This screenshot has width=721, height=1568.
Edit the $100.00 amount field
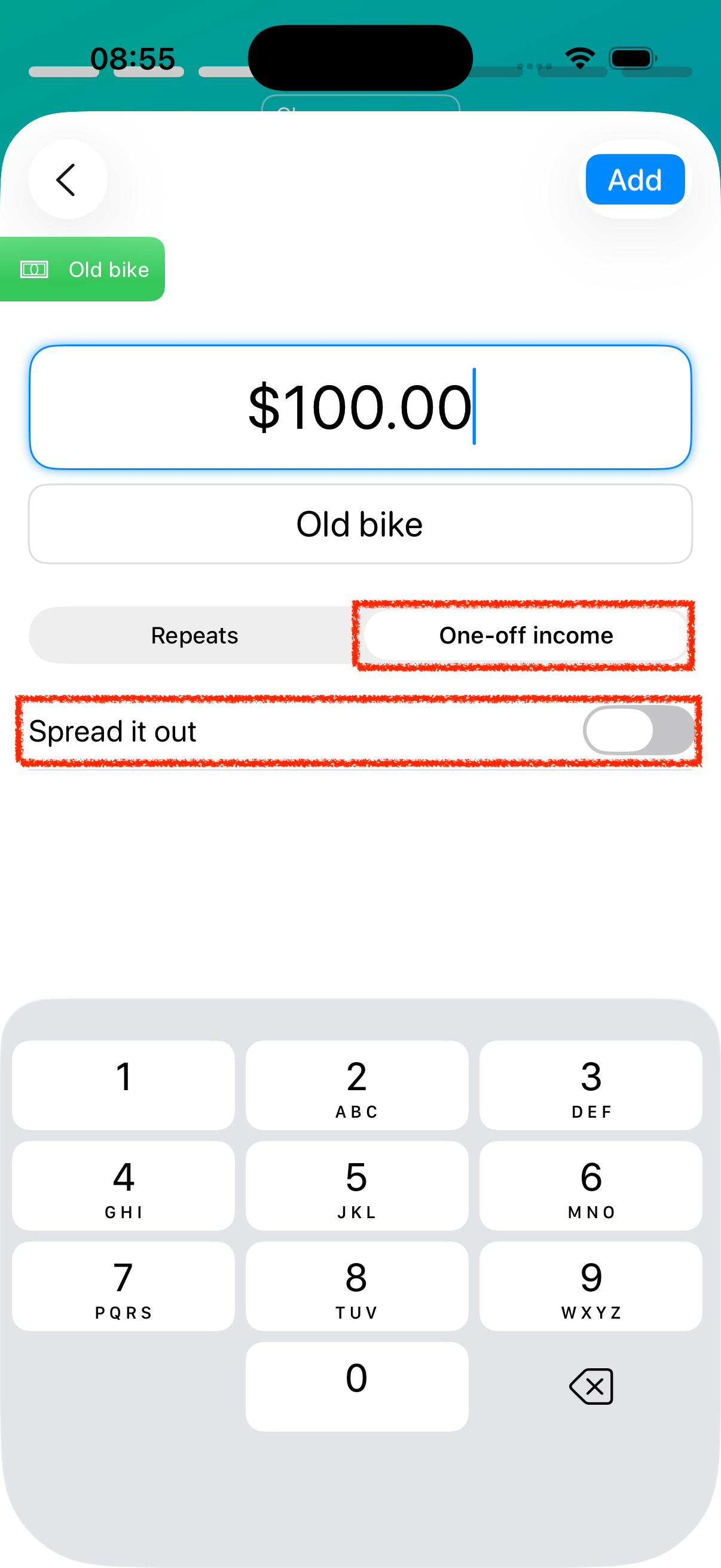tap(360, 407)
